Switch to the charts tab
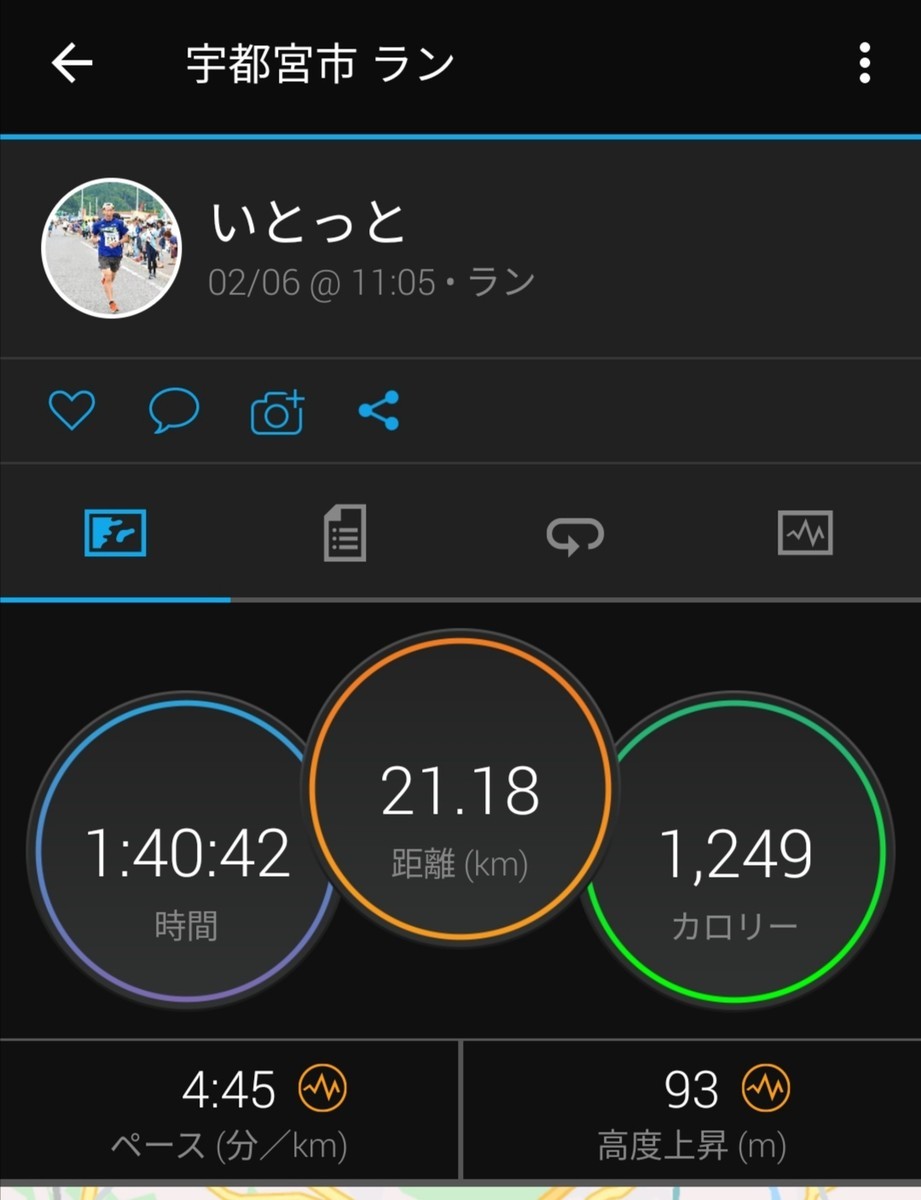This screenshot has width=921, height=1200. [805, 532]
